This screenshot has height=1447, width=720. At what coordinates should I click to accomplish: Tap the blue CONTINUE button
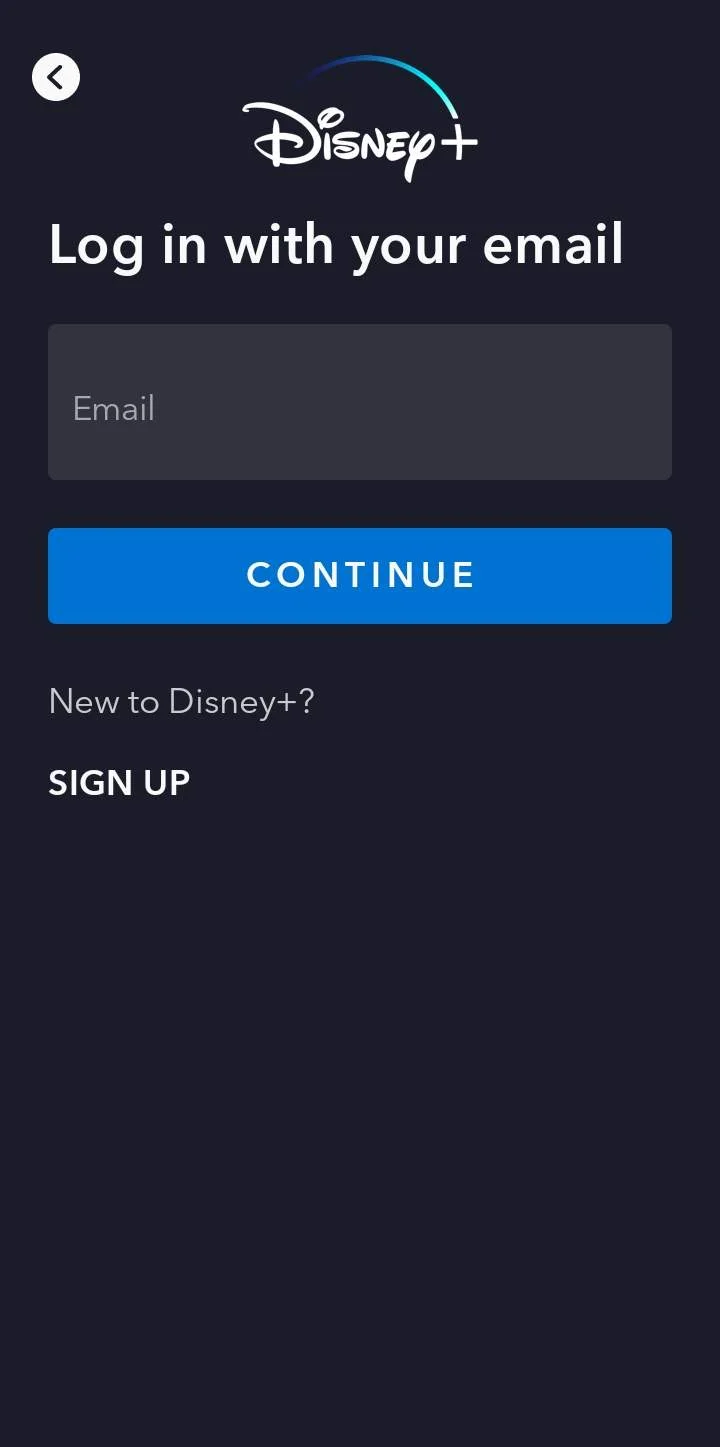tap(360, 576)
